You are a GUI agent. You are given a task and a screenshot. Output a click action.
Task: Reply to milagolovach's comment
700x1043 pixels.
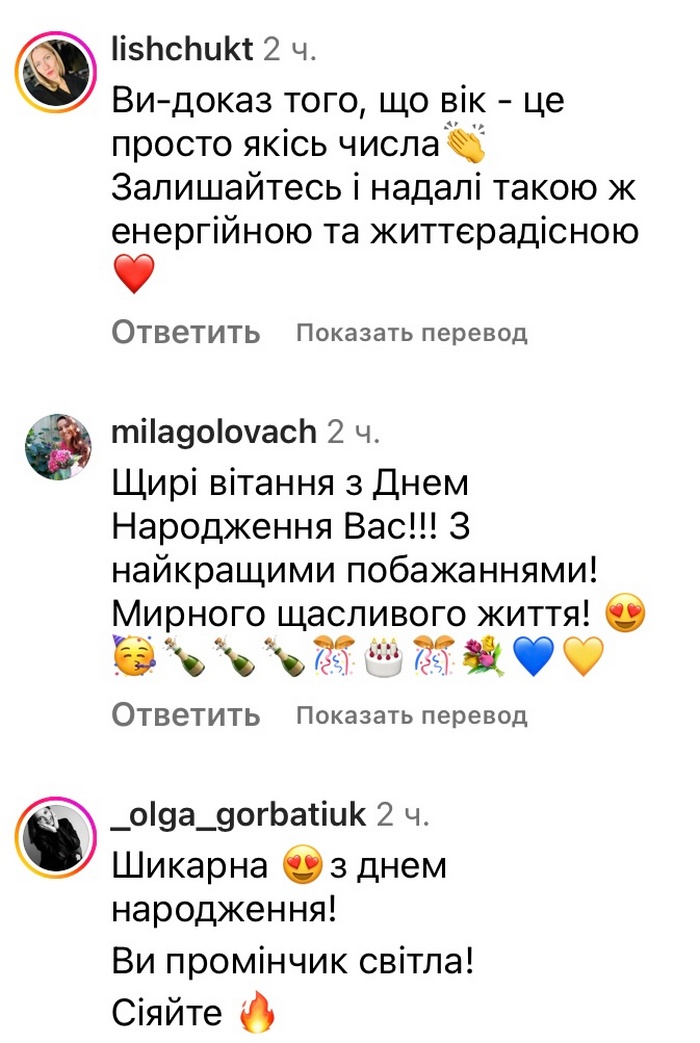pyautogui.click(x=186, y=715)
